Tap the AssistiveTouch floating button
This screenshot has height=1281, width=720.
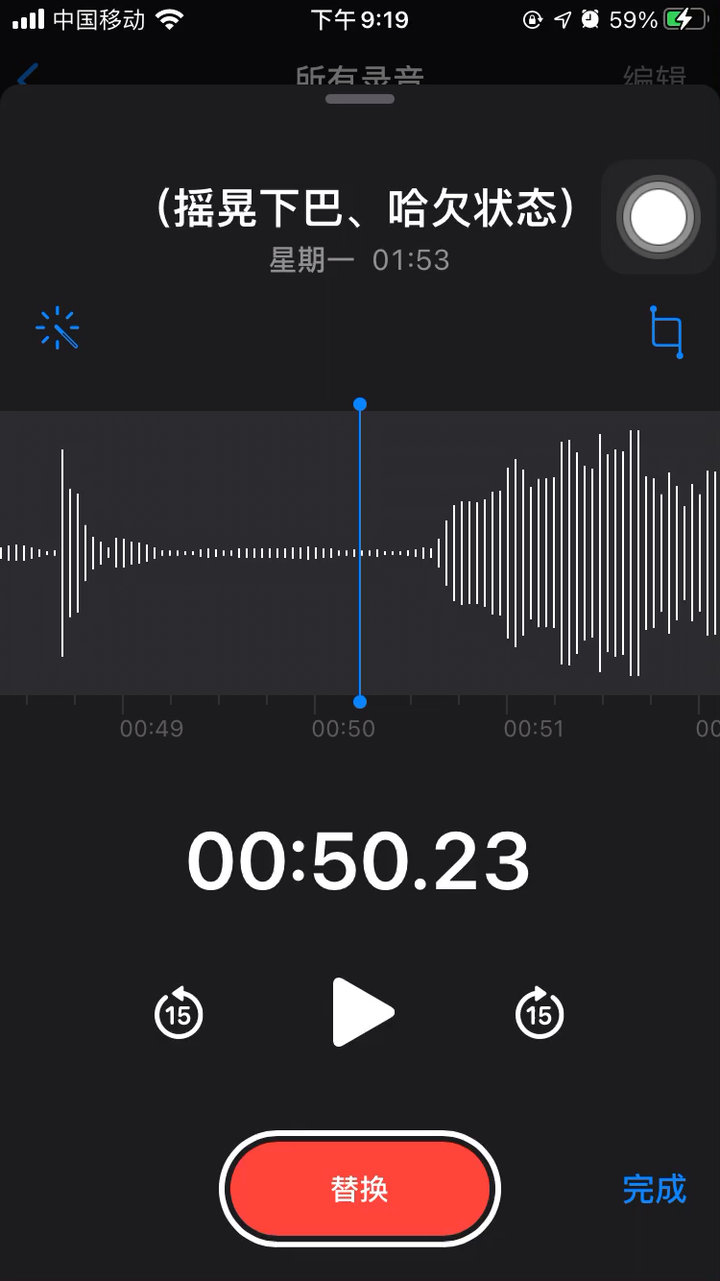point(658,216)
